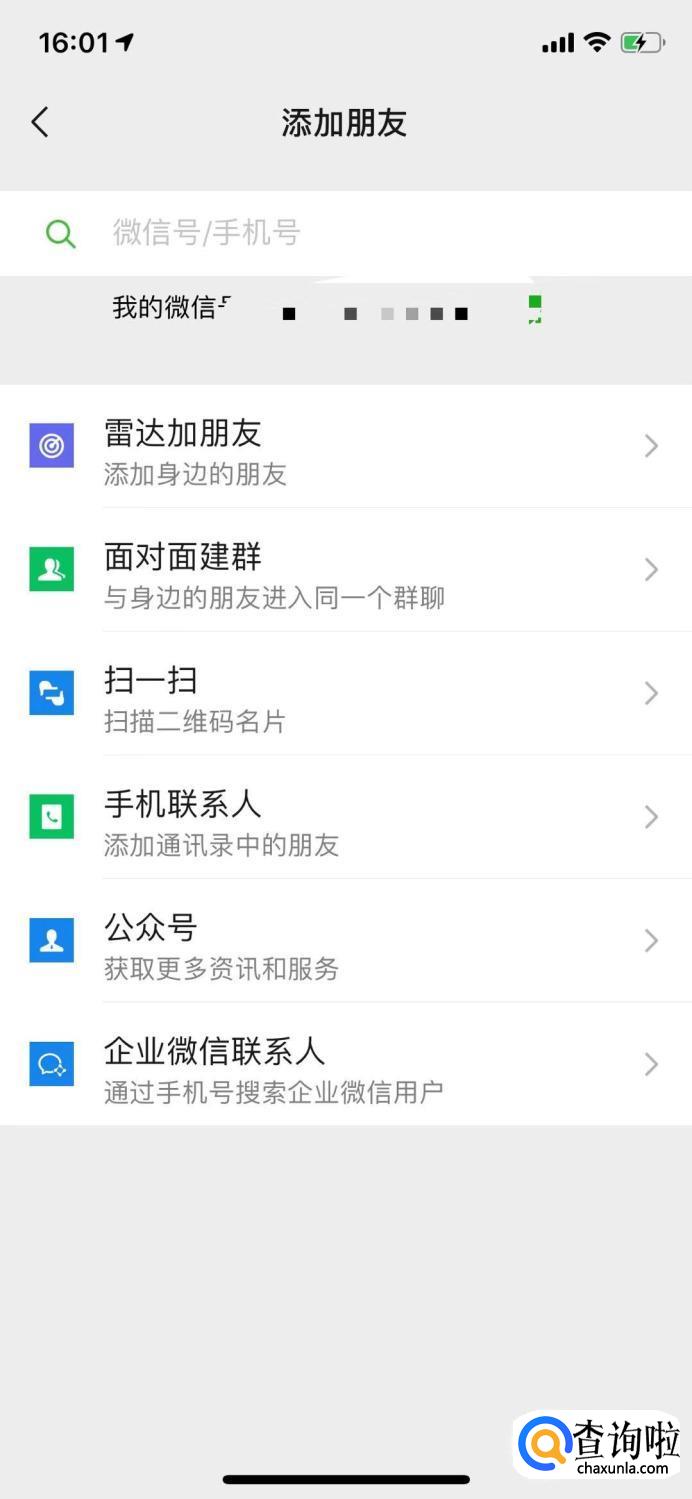Open 扫一扫 to scan QR code

coord(345,693)
